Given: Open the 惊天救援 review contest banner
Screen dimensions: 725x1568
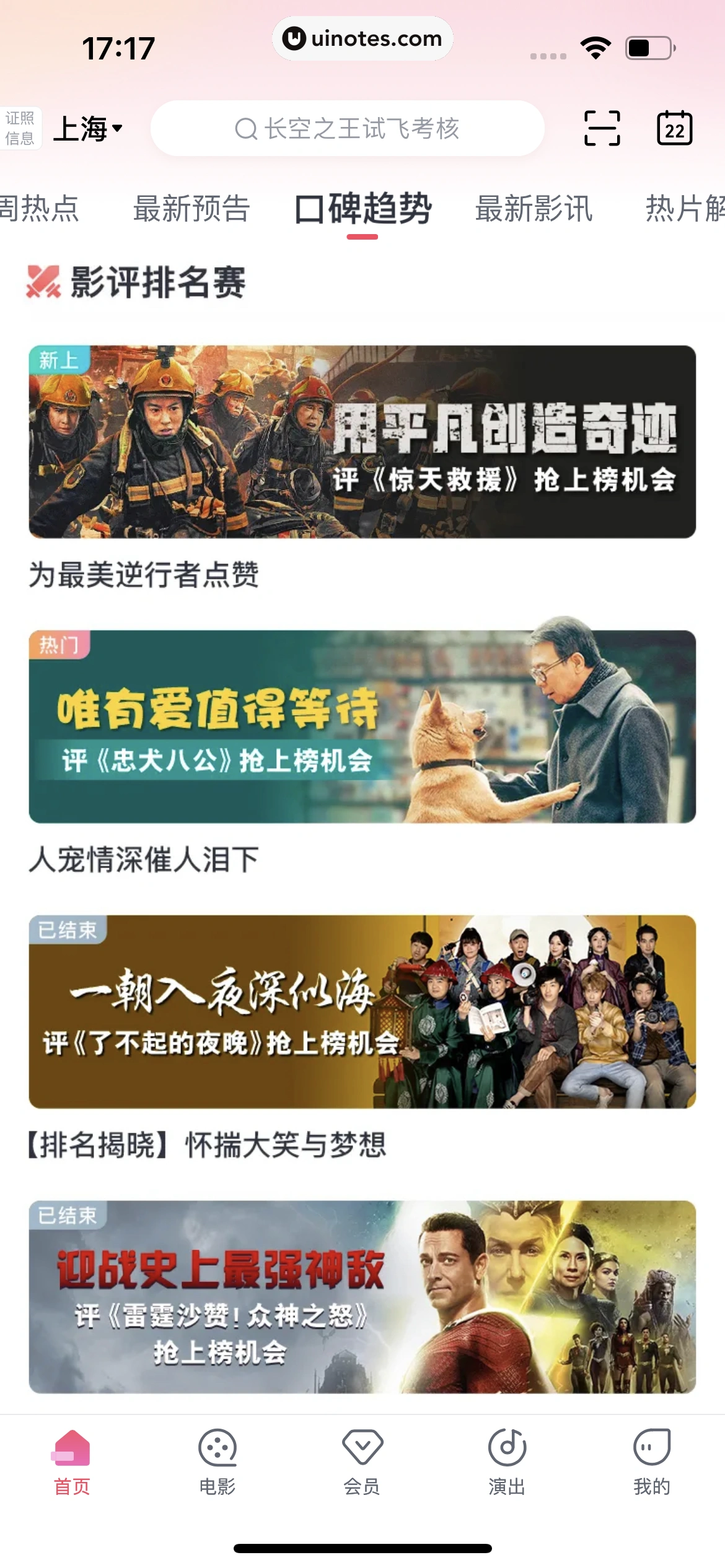Looking at the screenshot, I should [362, 442].
